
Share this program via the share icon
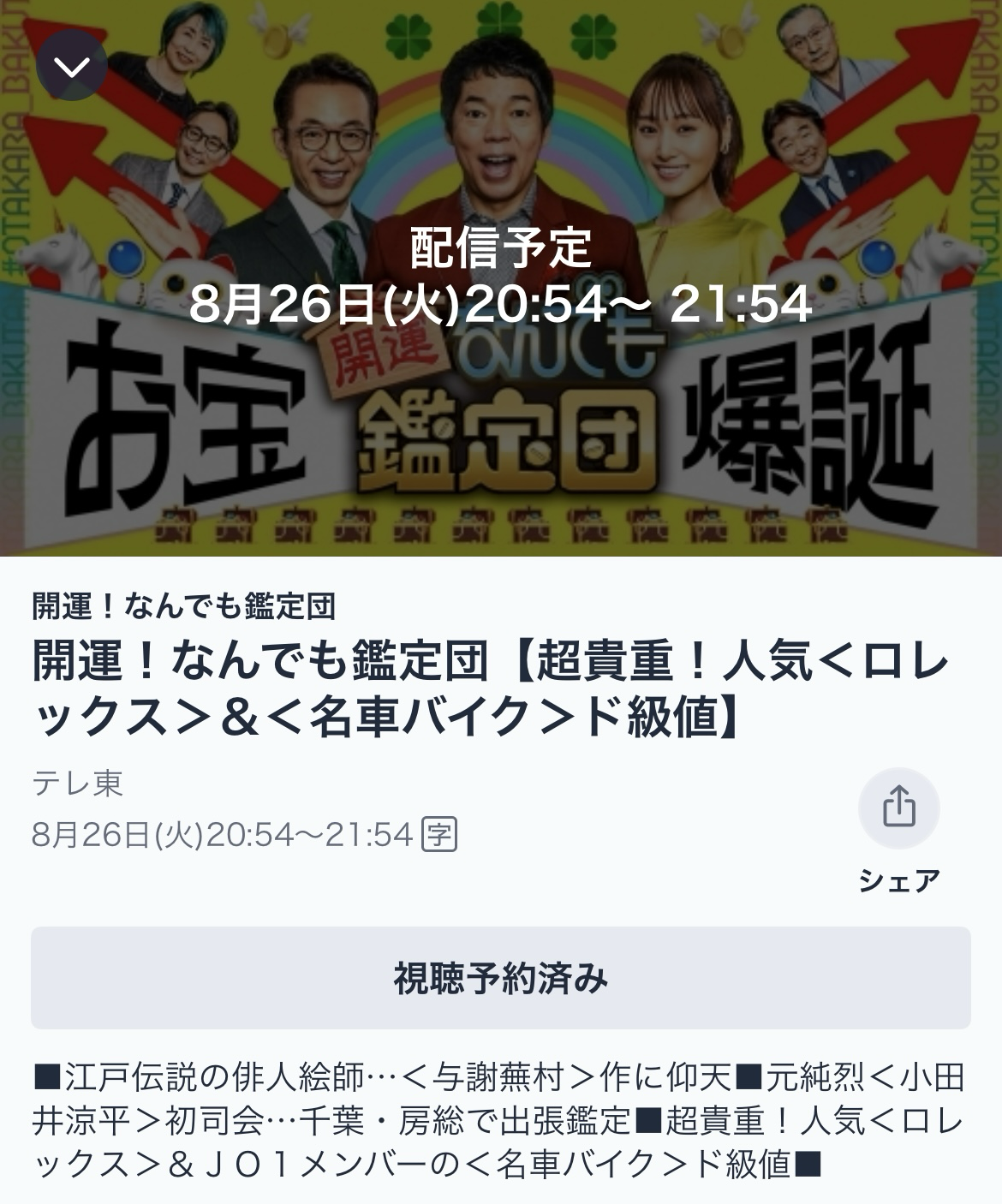(898, 808)
